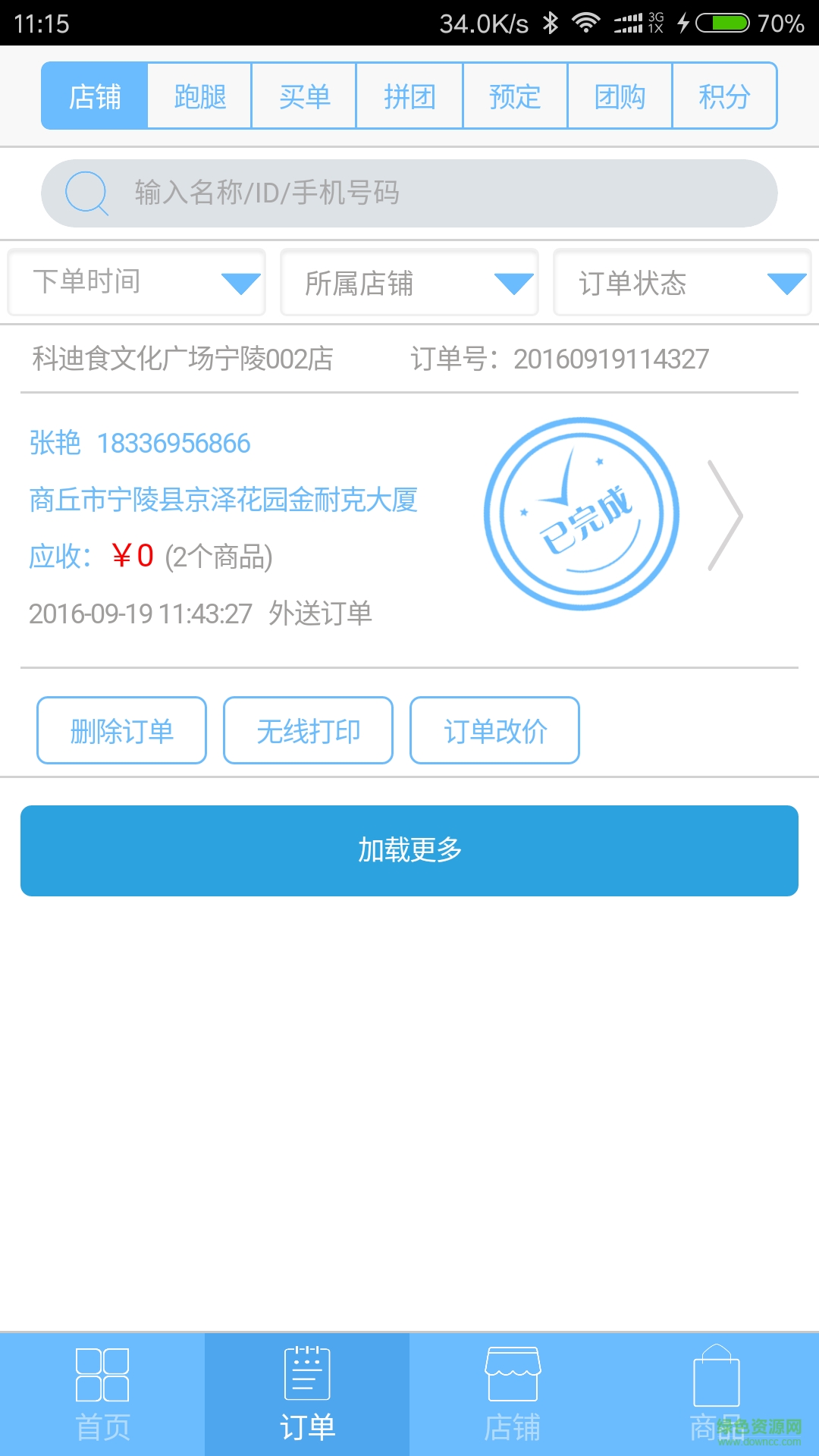Go to the 首页 bottom tab

click(102, 1394)
